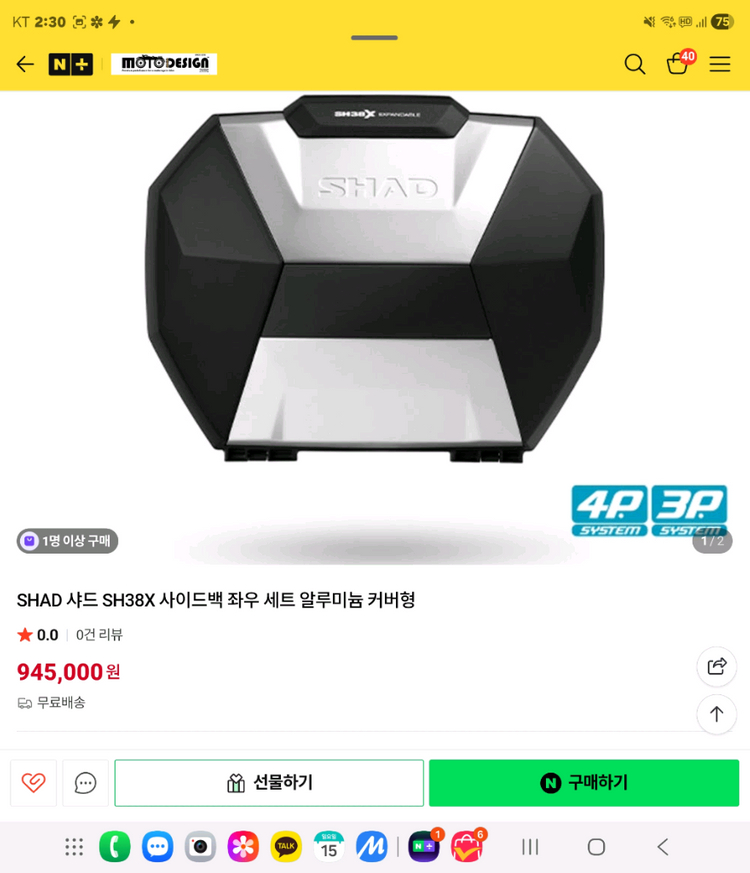The image size is (750, 873).
Task: Tap the MOTODESIGN store banner
Action: pyautogui.click(x=163, y=63)
